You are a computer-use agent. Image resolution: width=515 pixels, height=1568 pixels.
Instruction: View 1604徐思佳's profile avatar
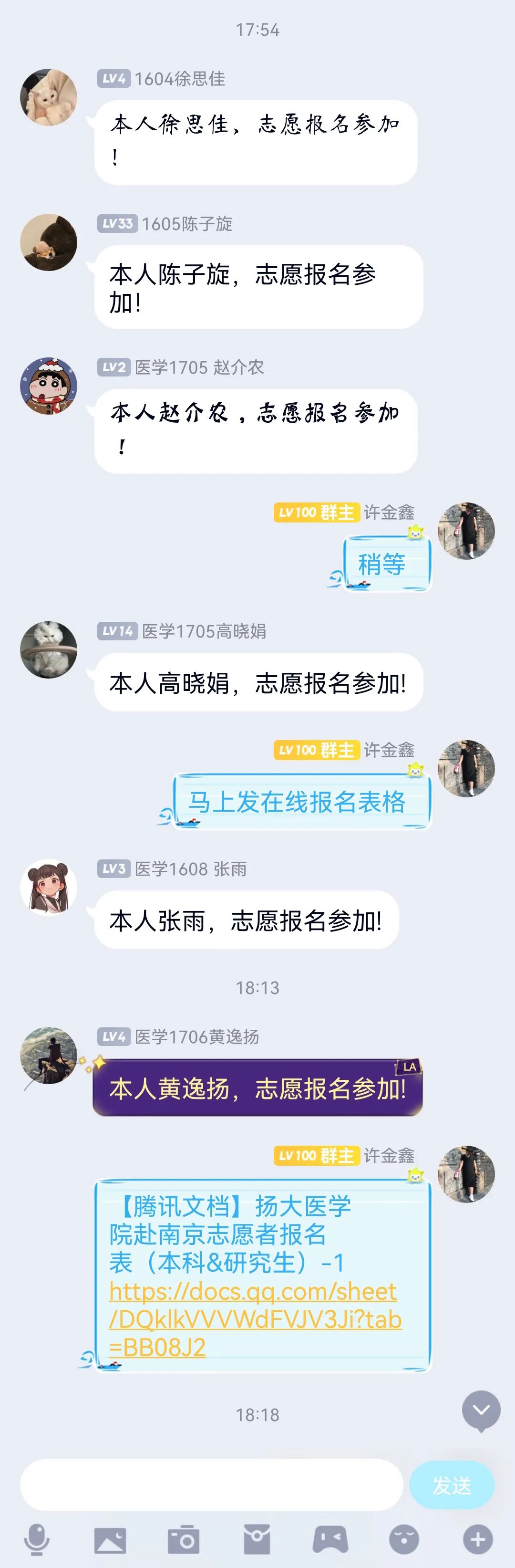click(x=49, y=97)
